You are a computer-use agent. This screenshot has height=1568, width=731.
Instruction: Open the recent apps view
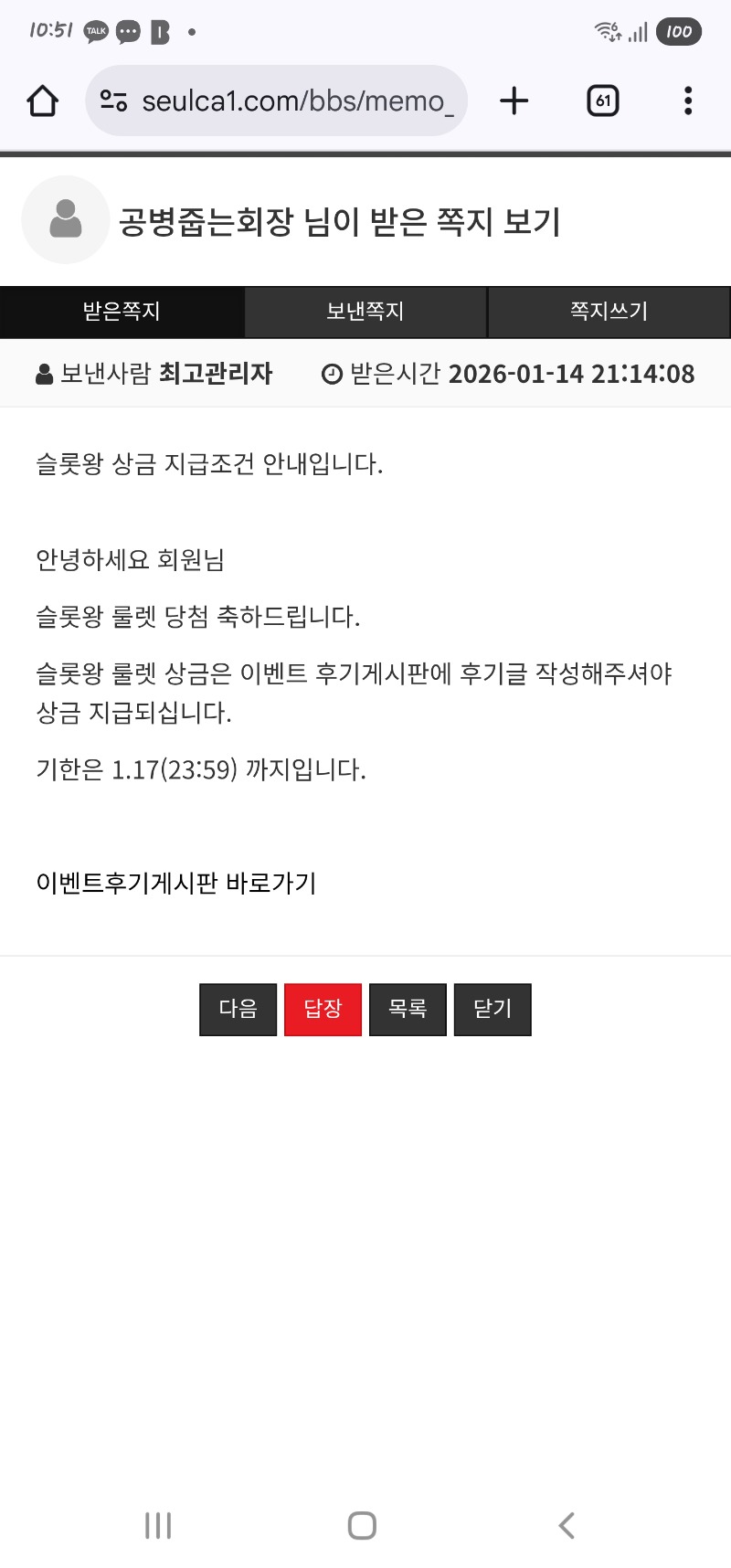(158, 1525)
